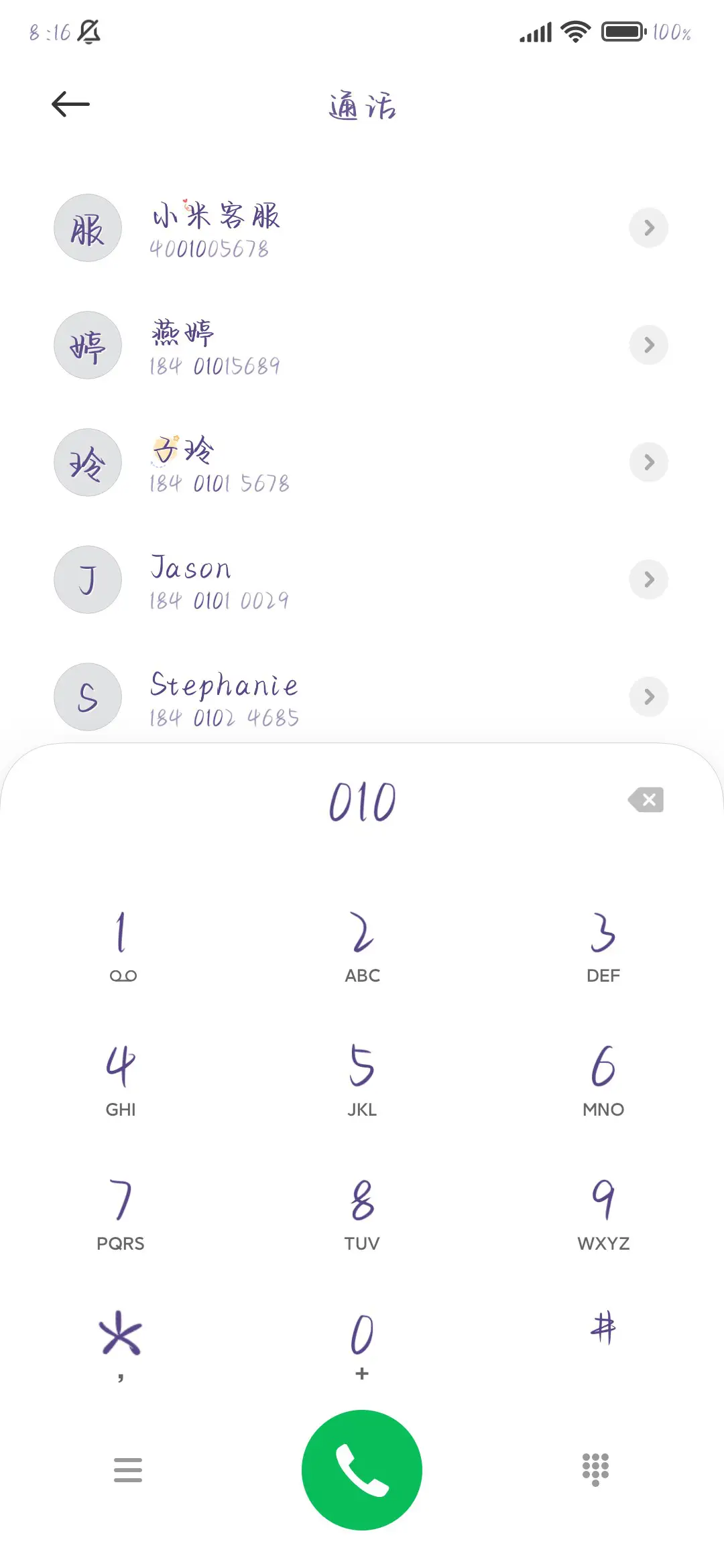Expand call details for 燕婷
The image size is (724, 1568).
(x=648, y=345)
